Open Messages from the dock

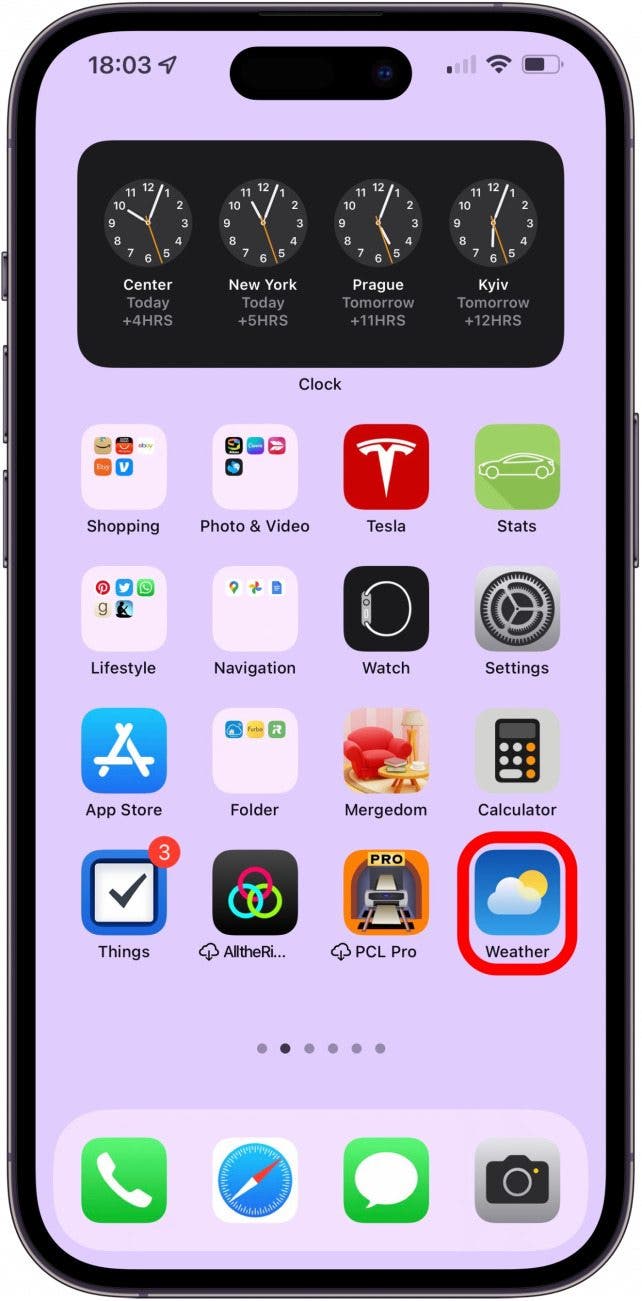click(x=386, y=1180)
